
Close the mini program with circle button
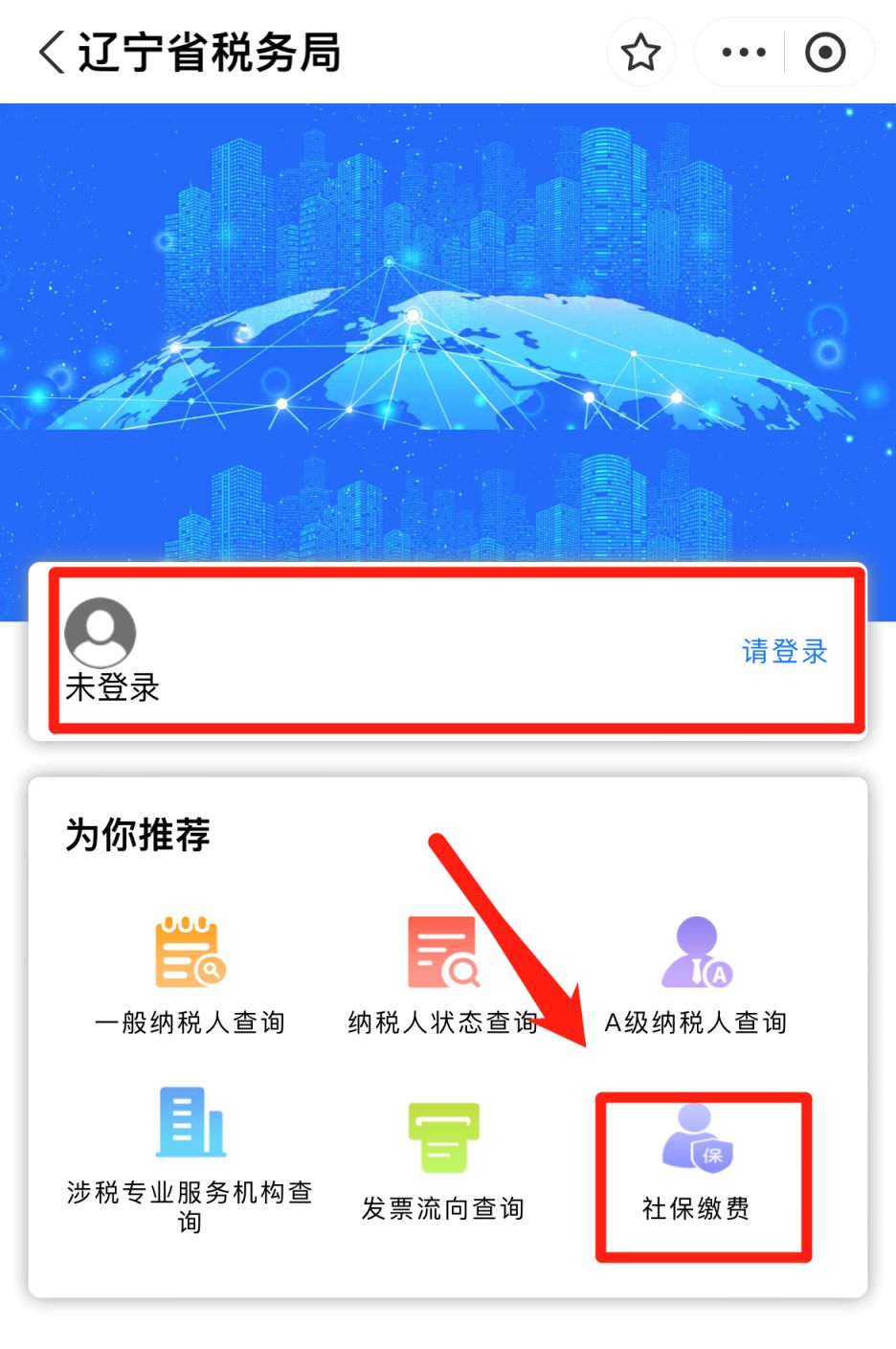pyautogui.click(x=825, y=53)
